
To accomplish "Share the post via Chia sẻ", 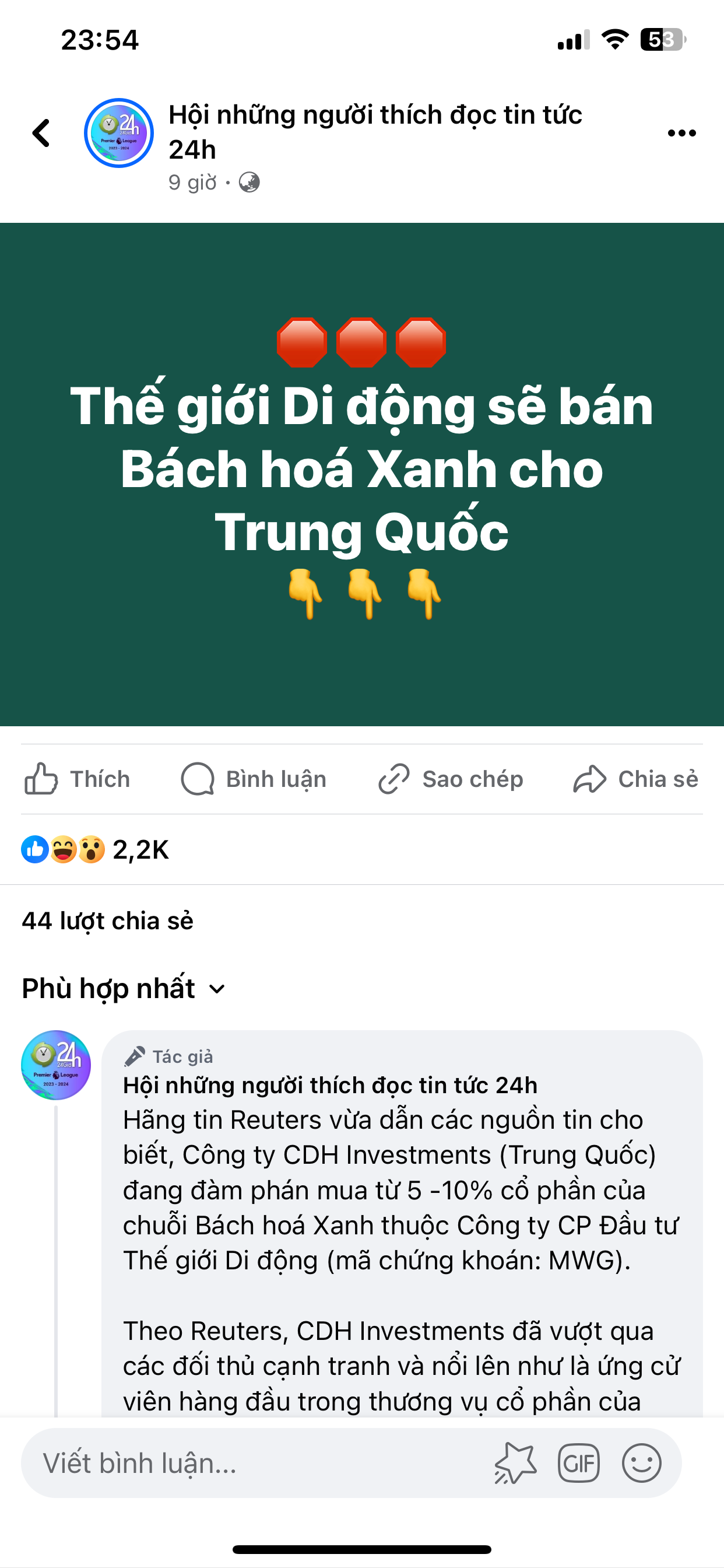I will (635, 779).
